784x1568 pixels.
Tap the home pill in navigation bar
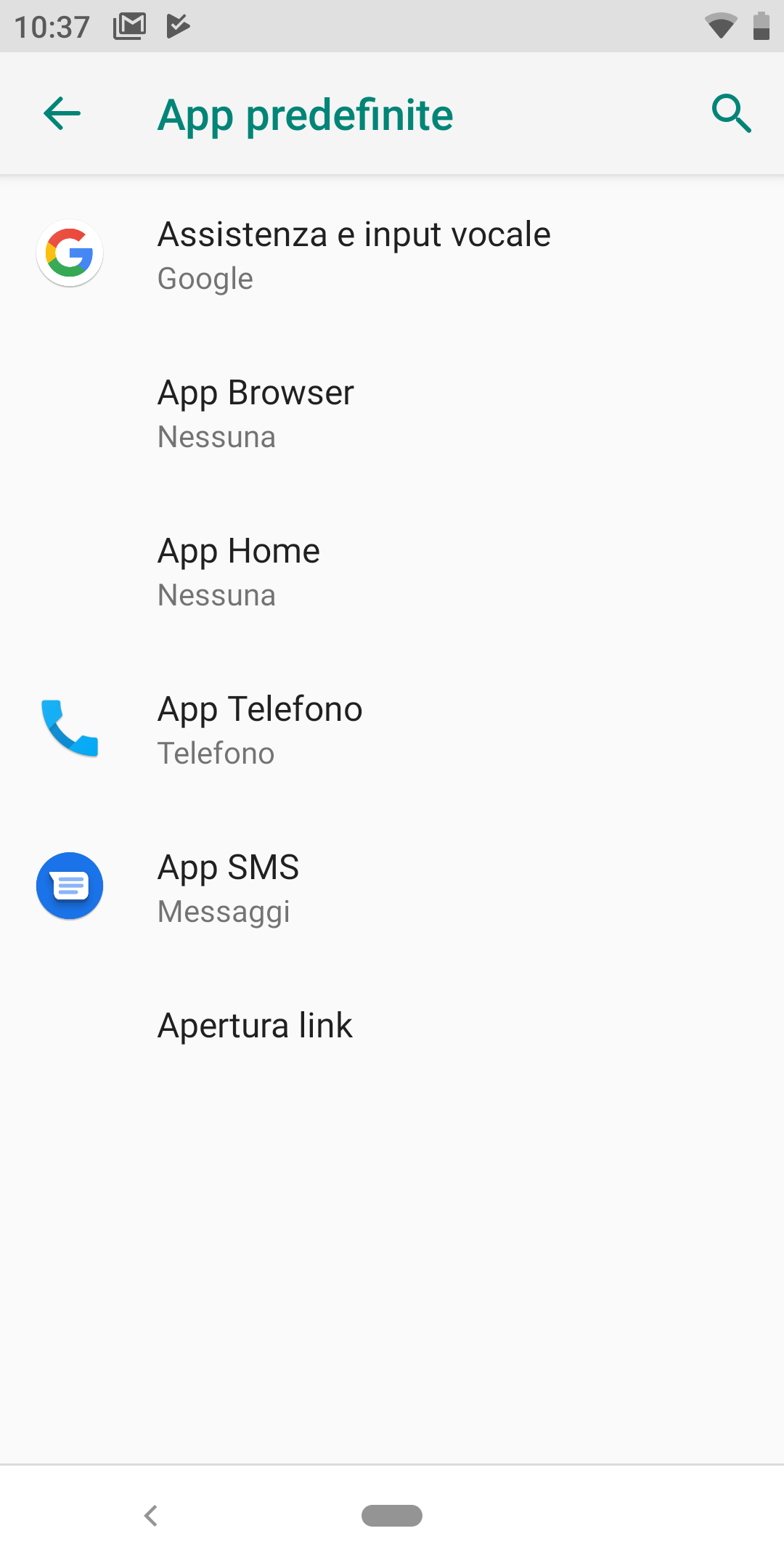click(x=392, y=1516)
